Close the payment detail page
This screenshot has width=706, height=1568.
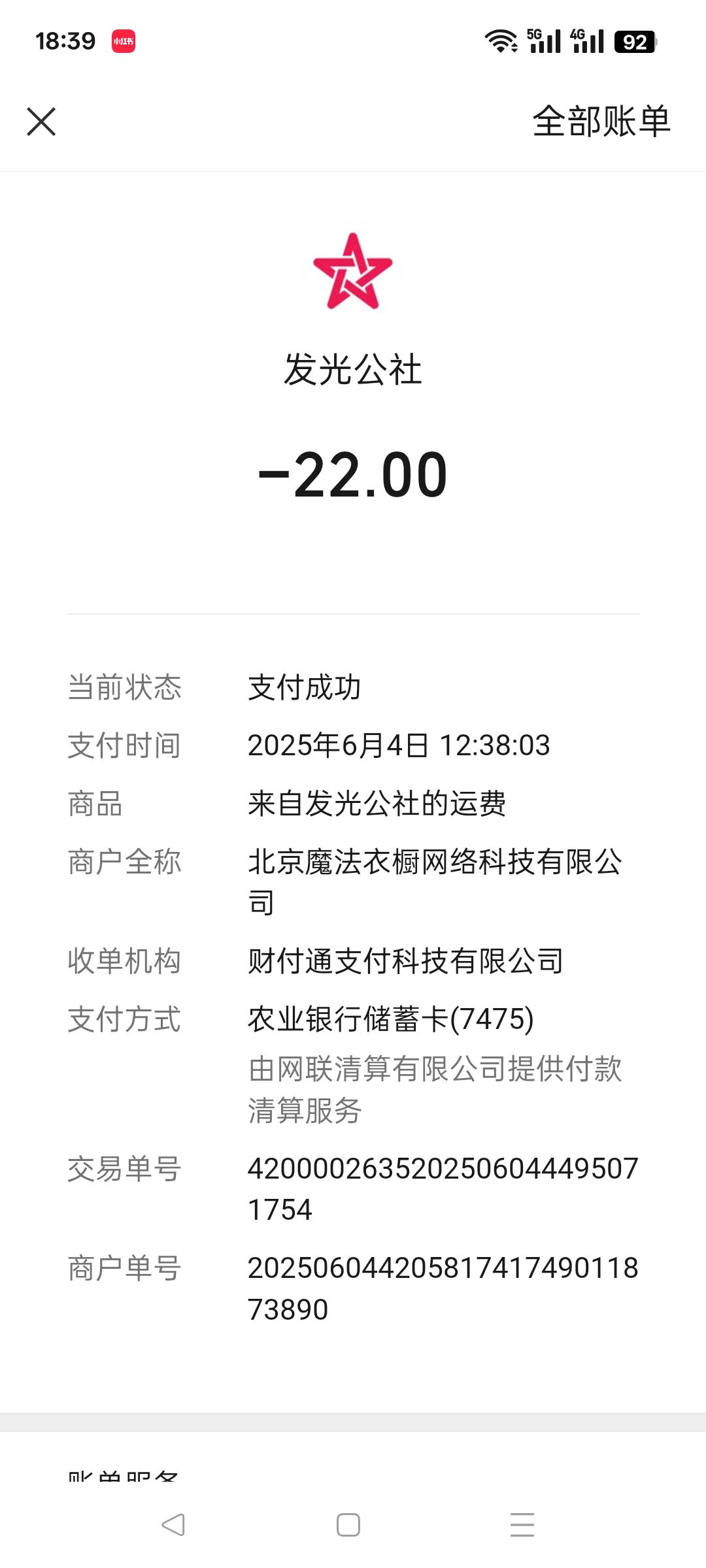click(41, 122)
